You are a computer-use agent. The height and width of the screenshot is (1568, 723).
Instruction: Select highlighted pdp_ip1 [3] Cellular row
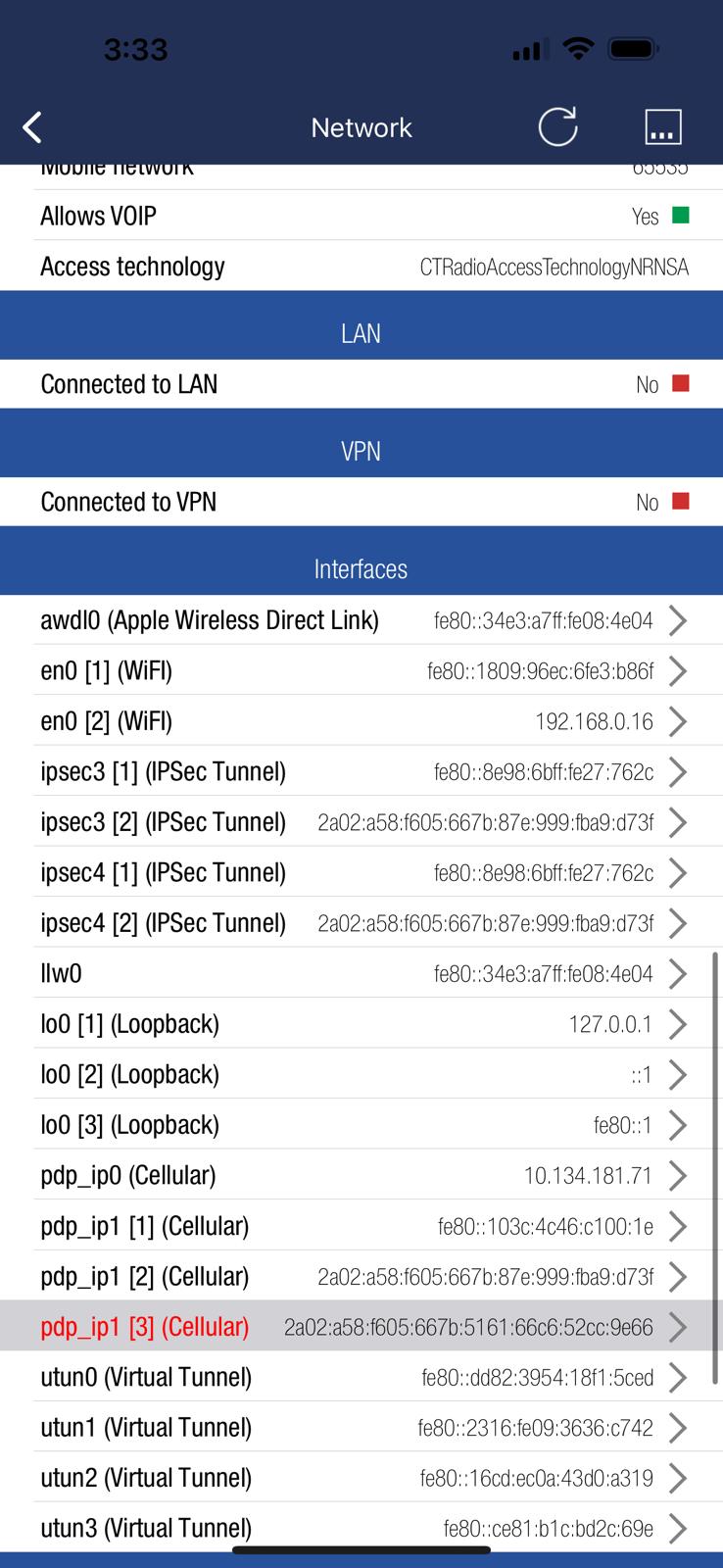point(361,1327)
